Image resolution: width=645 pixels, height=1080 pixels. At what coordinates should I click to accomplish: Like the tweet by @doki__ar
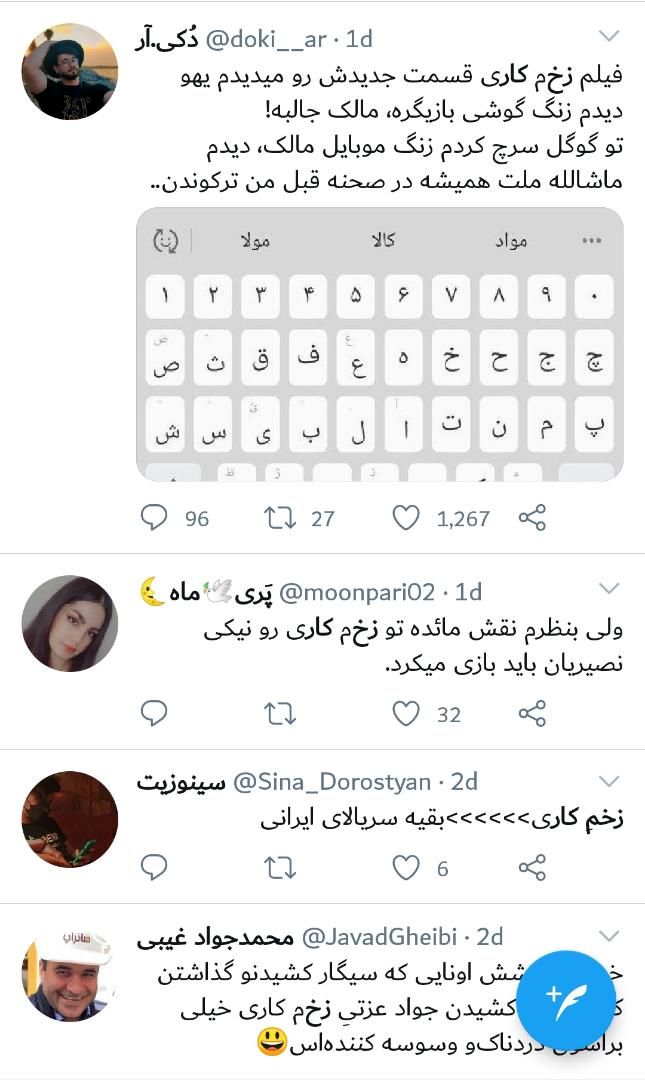[x=405, y=517]
